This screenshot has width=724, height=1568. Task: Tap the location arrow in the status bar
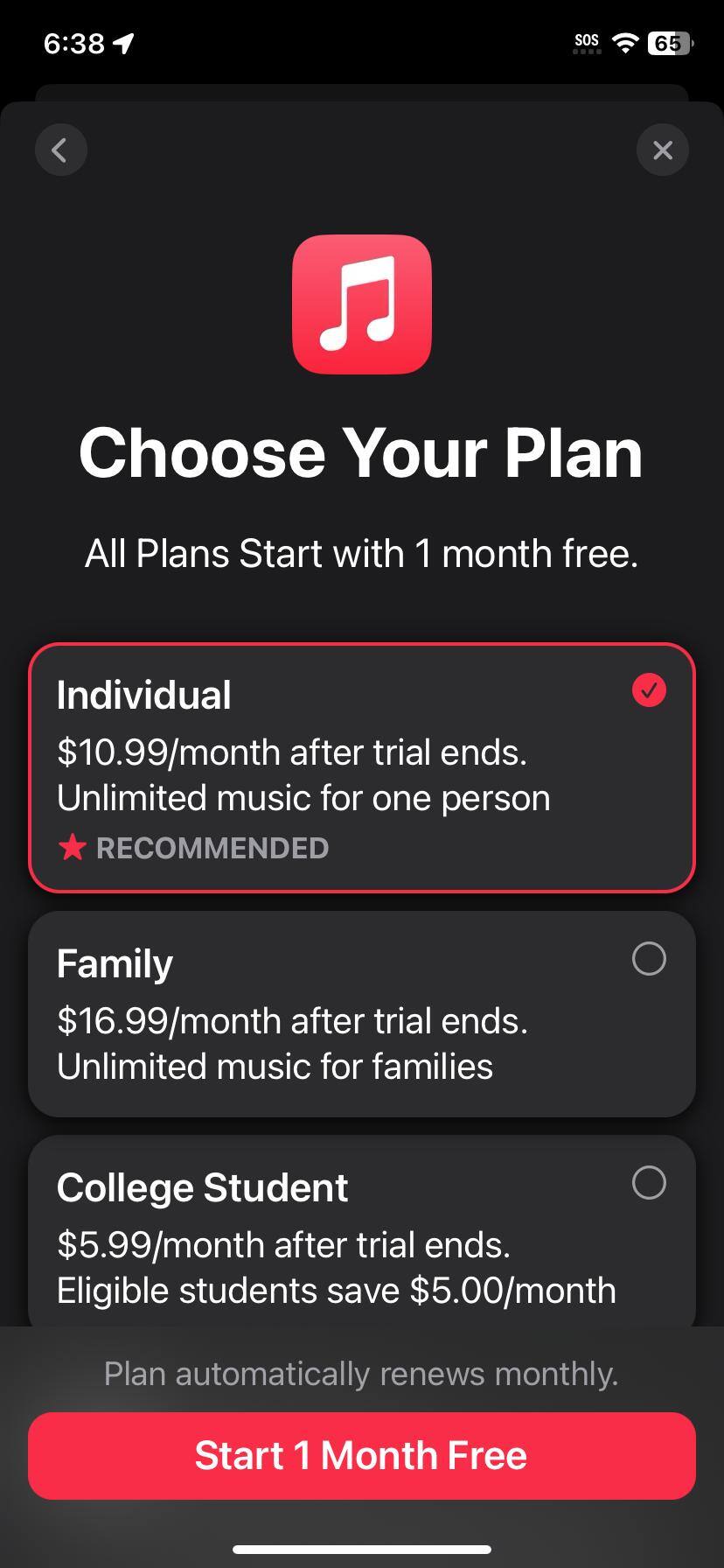122,43
